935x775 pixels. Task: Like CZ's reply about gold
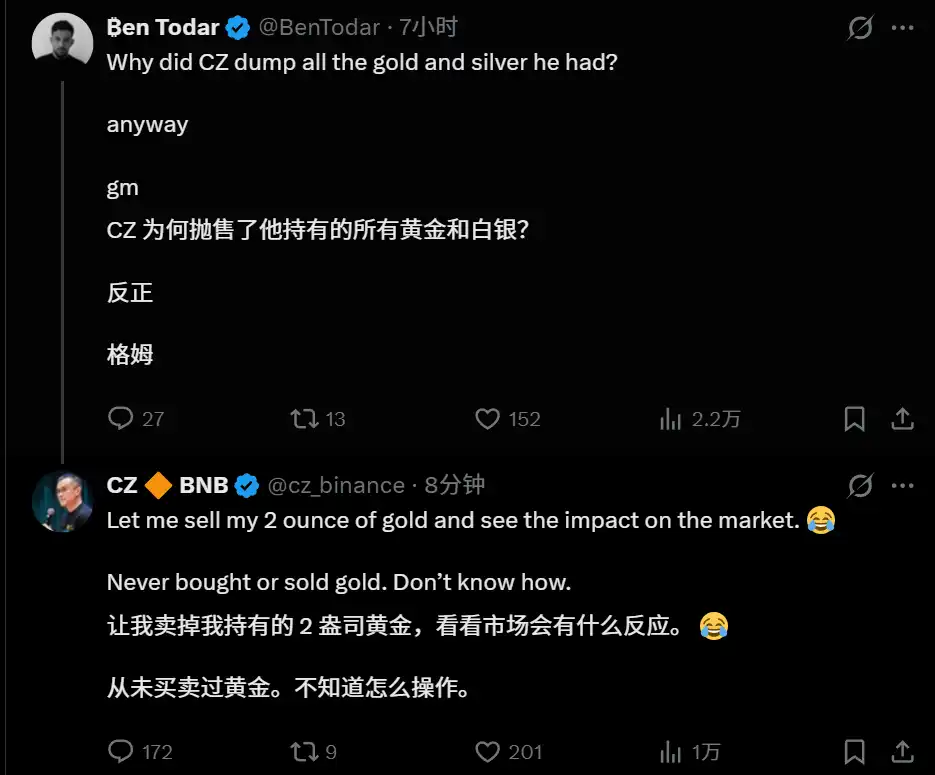click(x=487, y=751)
